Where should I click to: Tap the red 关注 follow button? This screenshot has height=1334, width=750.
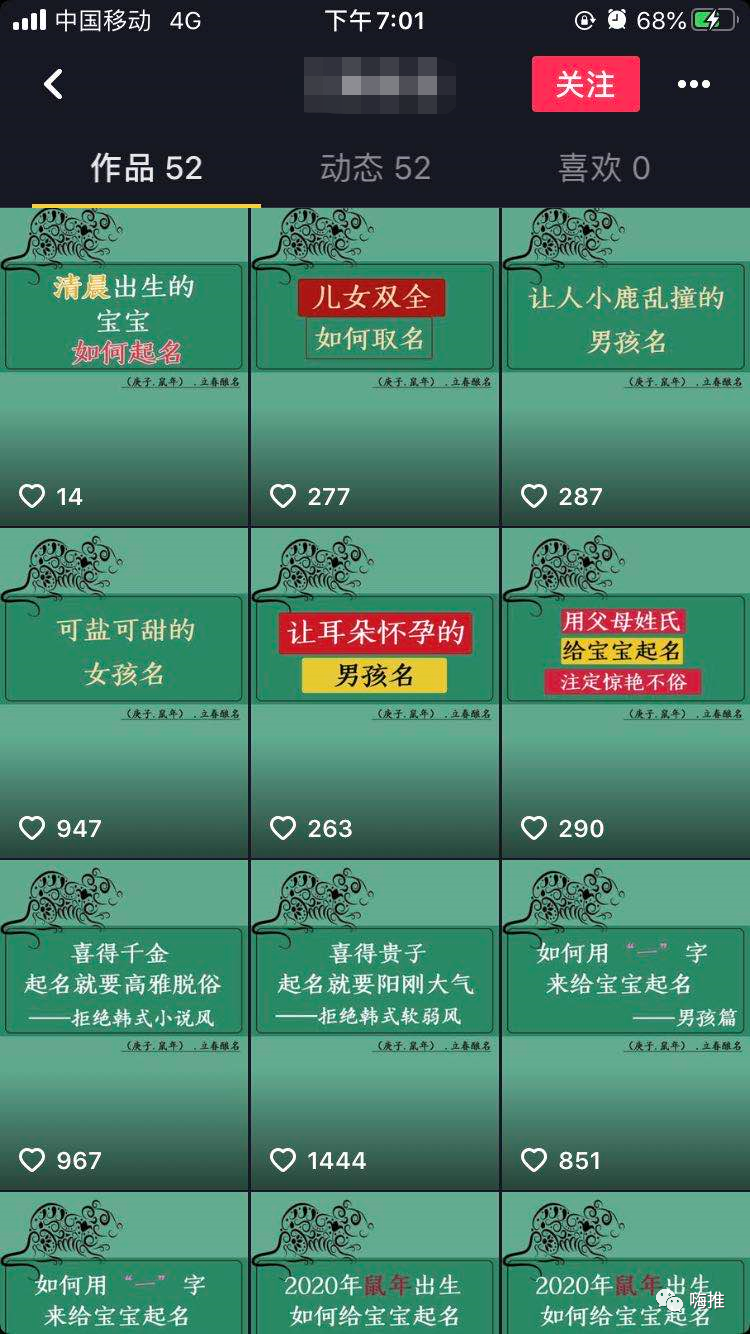(585, 84)
